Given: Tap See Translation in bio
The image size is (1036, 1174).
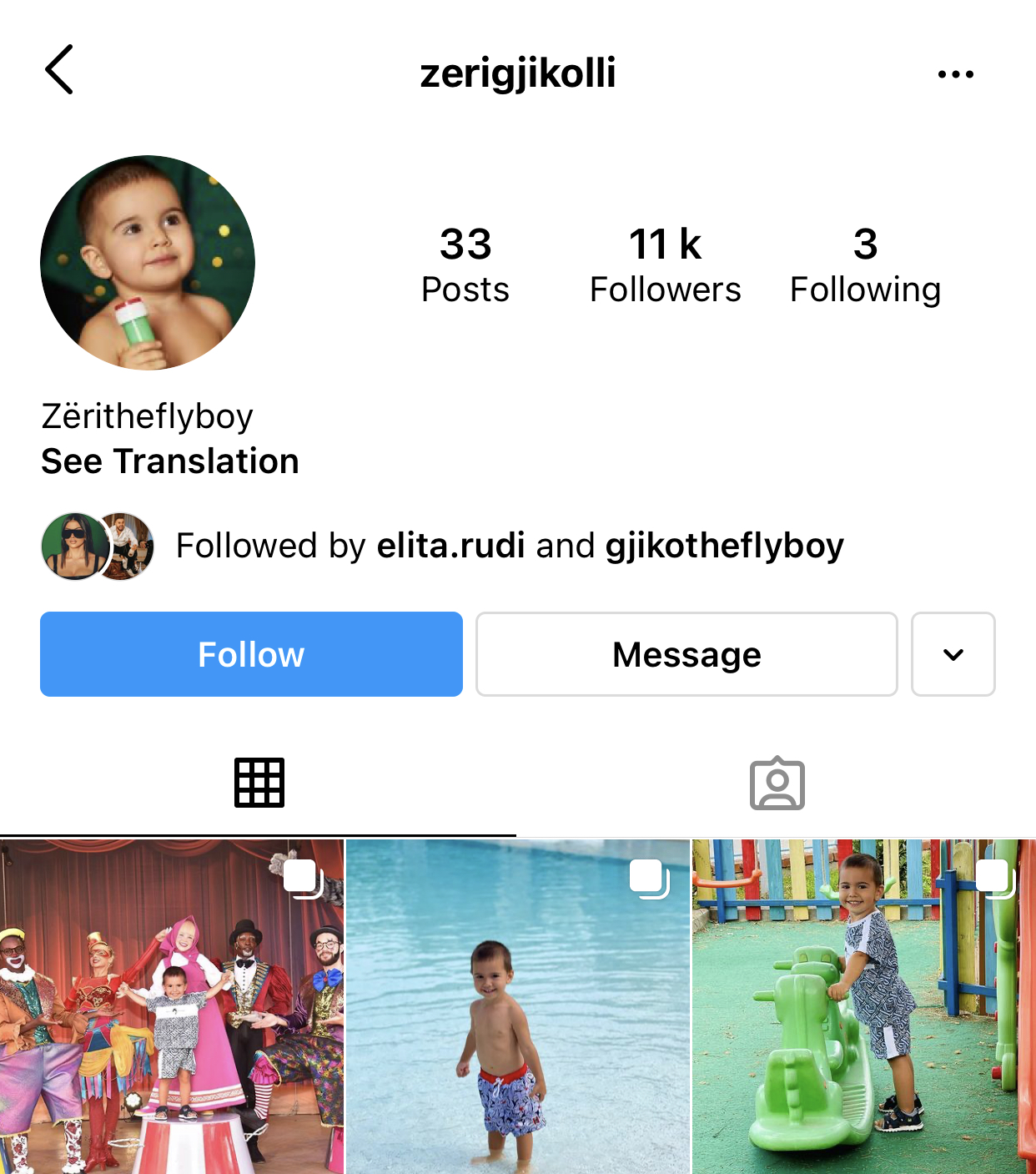Looking at the screenshot, I should click(170, 461).
